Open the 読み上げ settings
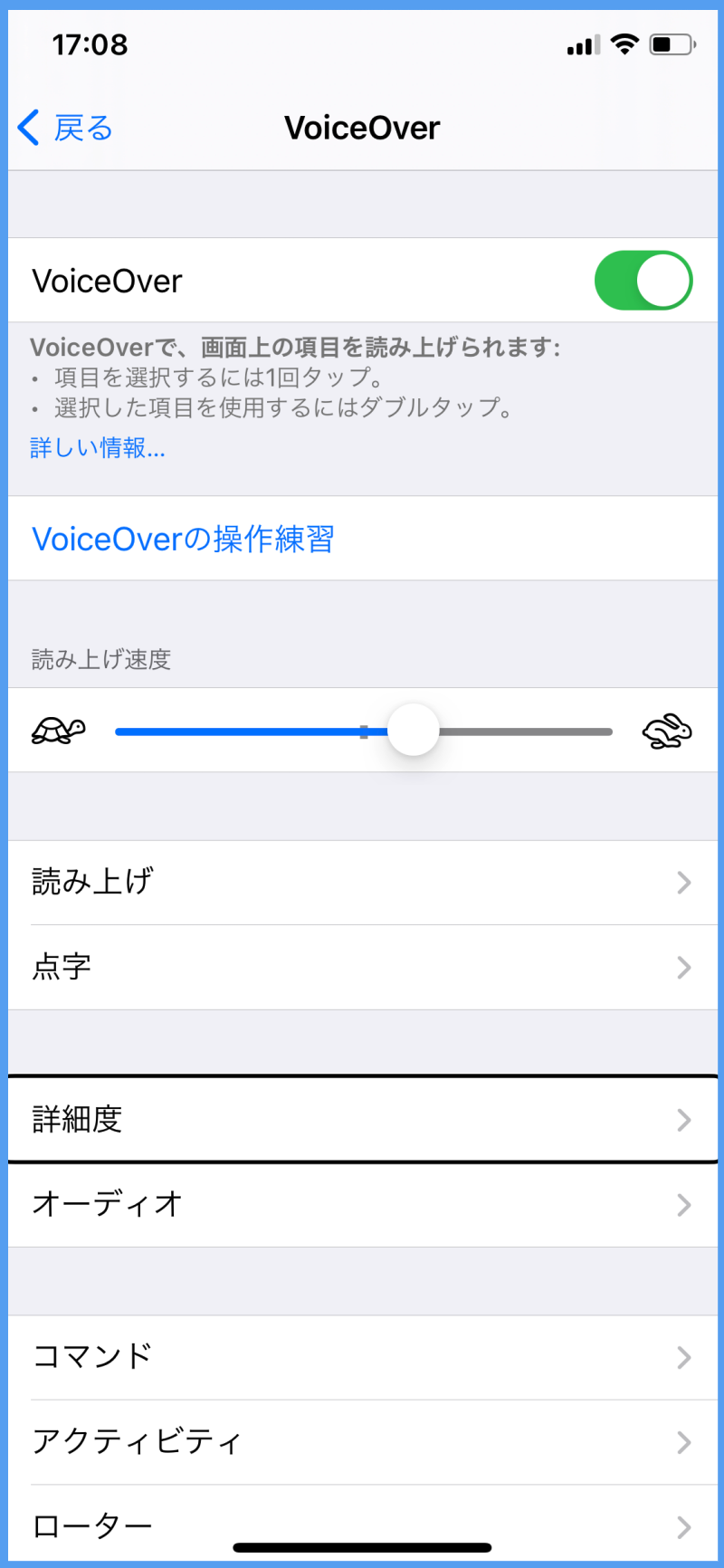Screen dimensions: 724x1568 point(362,883)
